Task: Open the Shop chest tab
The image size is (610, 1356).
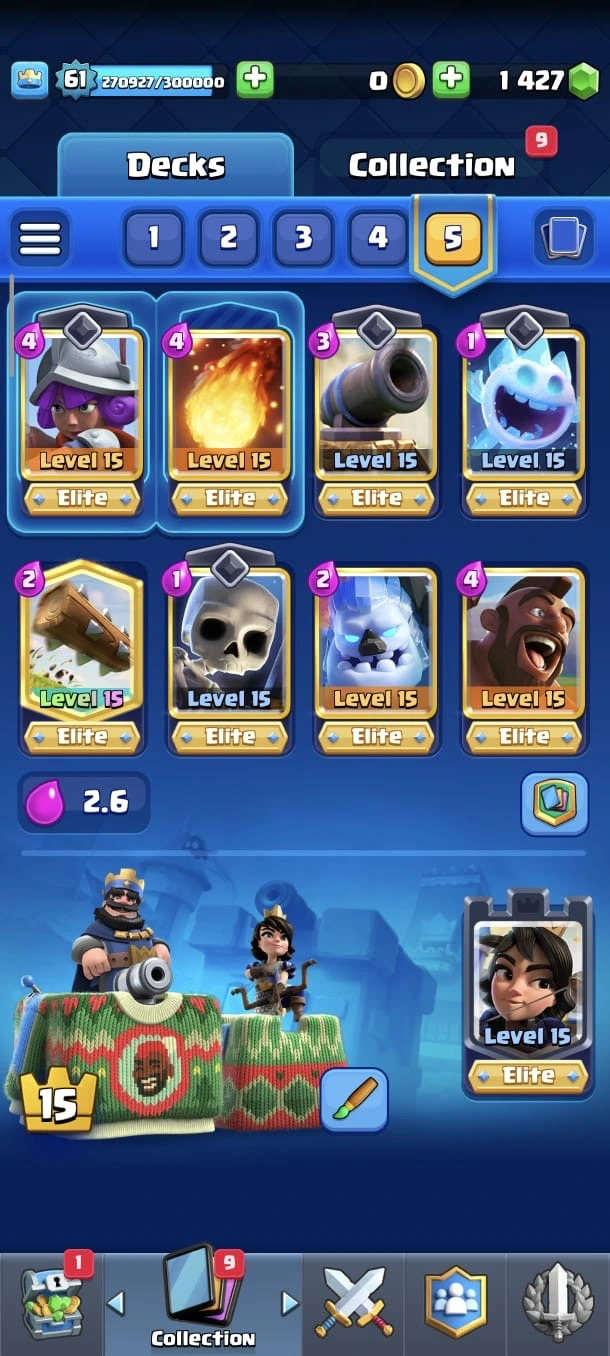Action: coord(52,1302)
